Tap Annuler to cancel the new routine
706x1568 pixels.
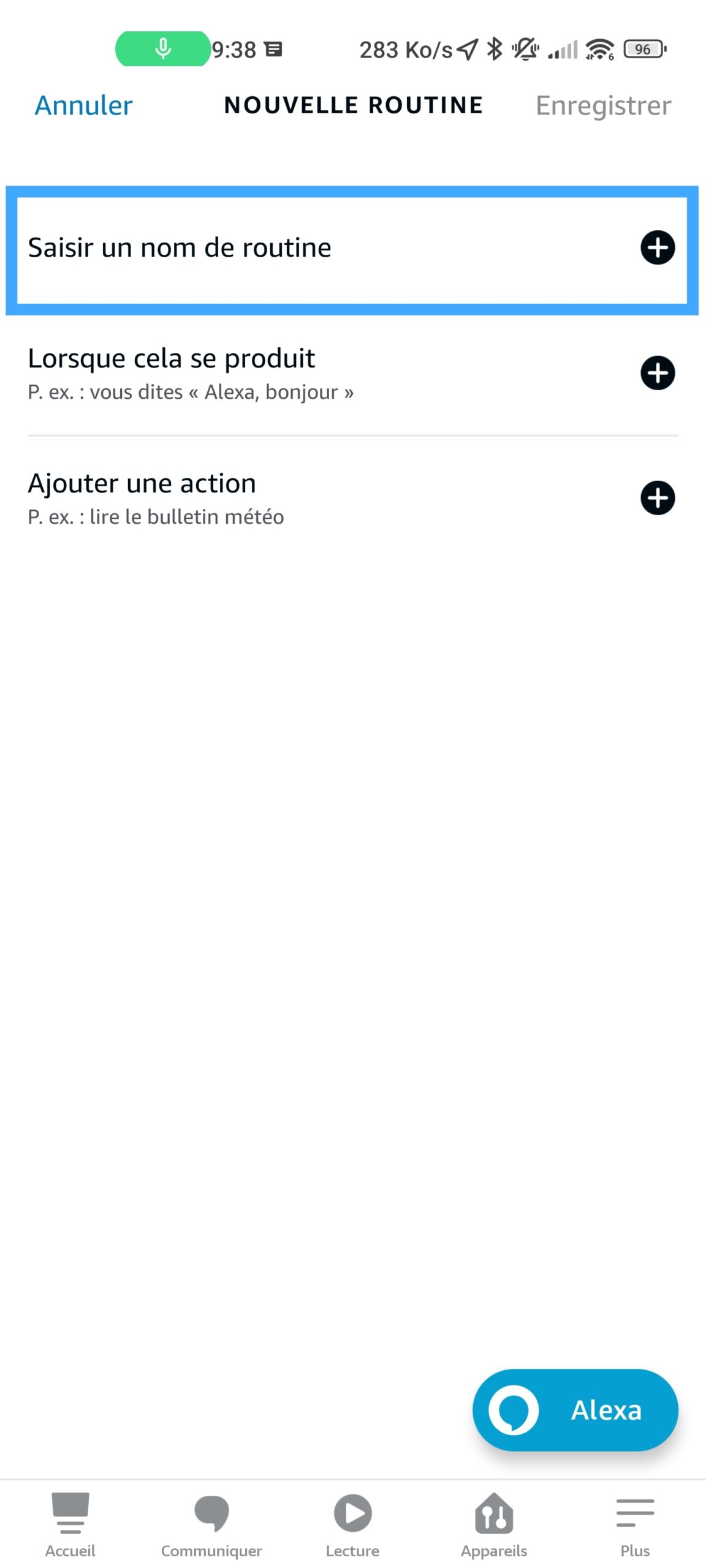tap(83, 105)
